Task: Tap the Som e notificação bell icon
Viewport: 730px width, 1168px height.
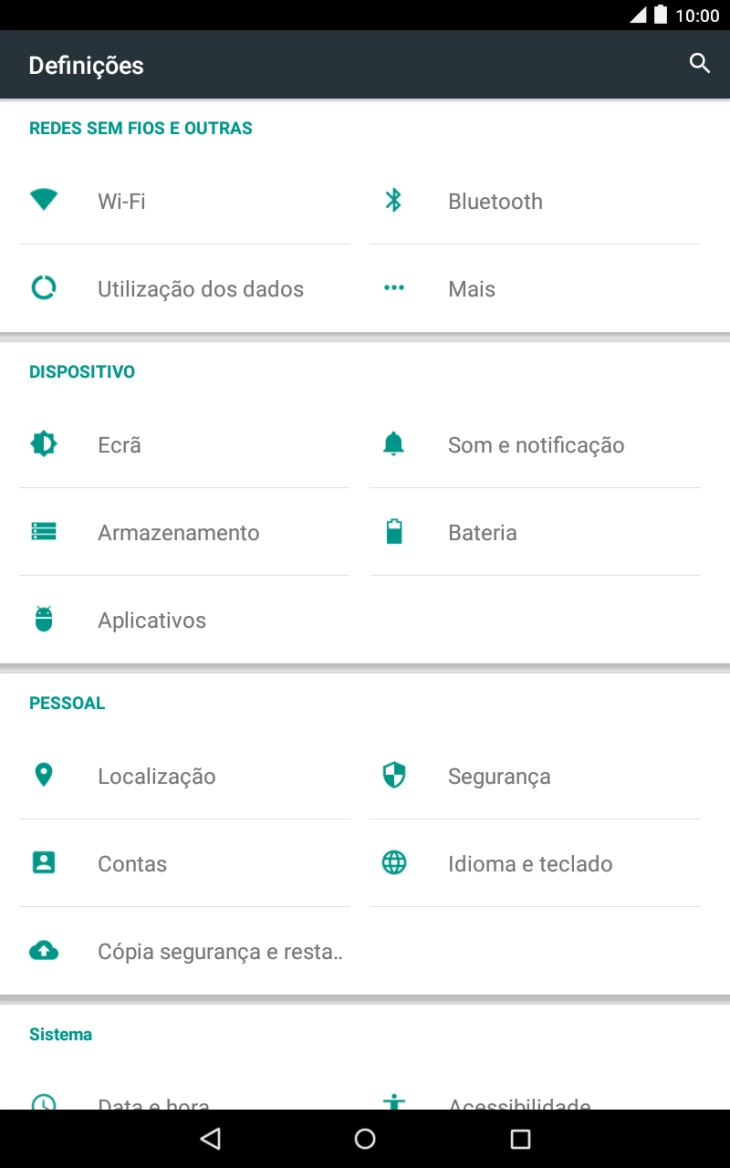Action: pos(394,444)
